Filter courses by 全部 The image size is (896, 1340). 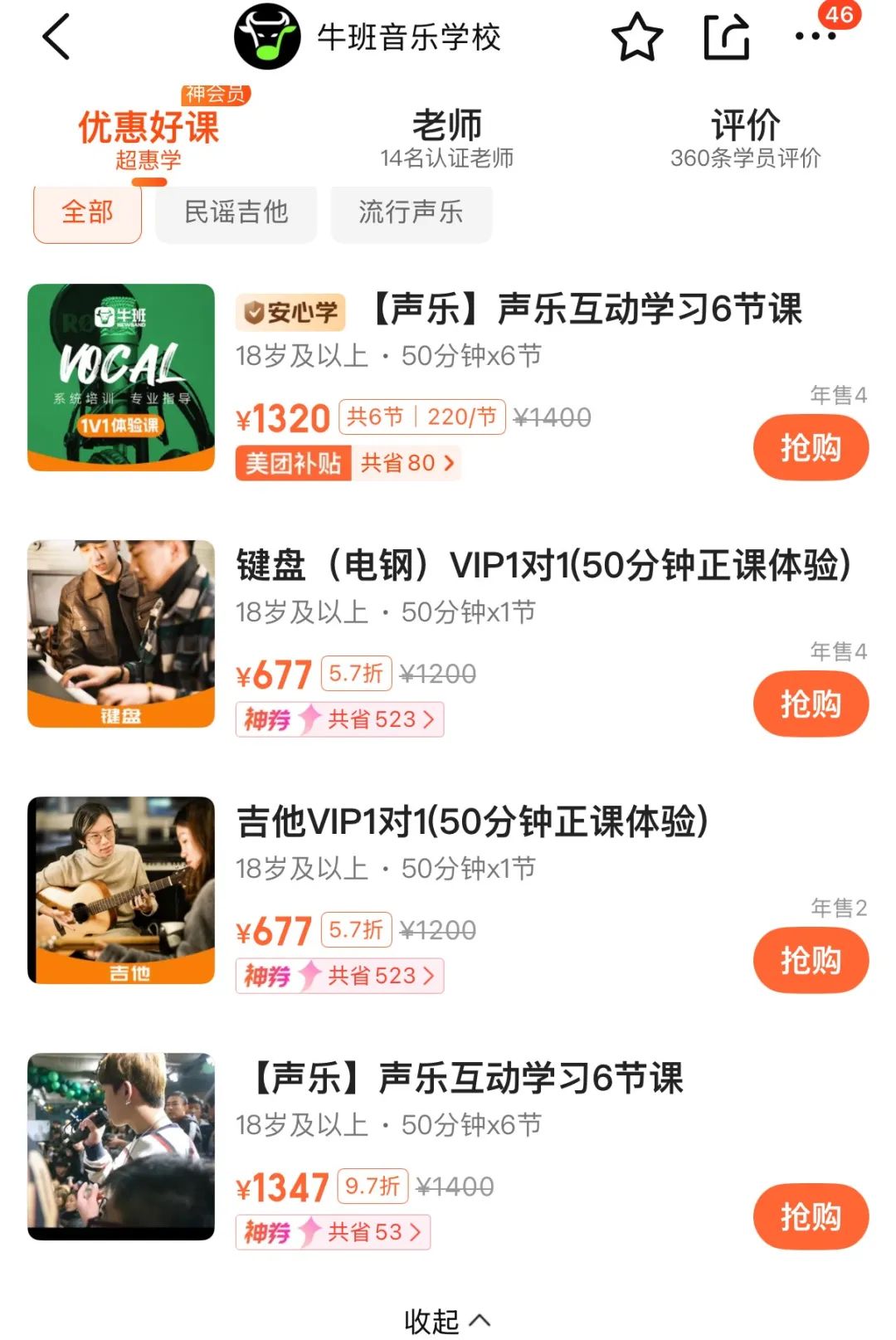point(87,212)
